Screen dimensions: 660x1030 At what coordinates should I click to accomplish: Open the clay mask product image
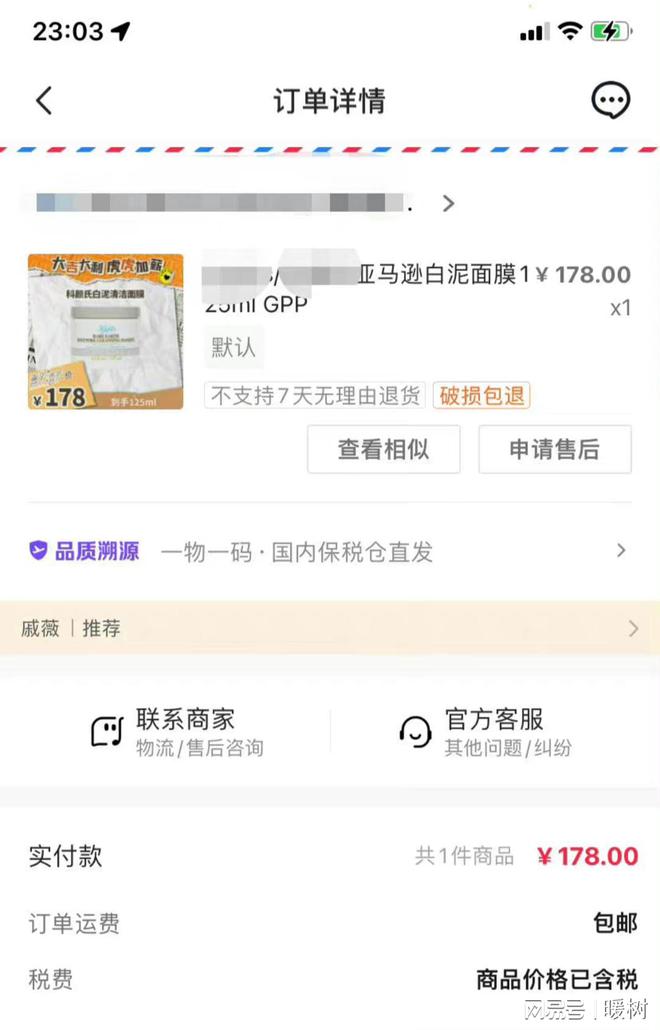pyautogui.click(x=106, y=331)
